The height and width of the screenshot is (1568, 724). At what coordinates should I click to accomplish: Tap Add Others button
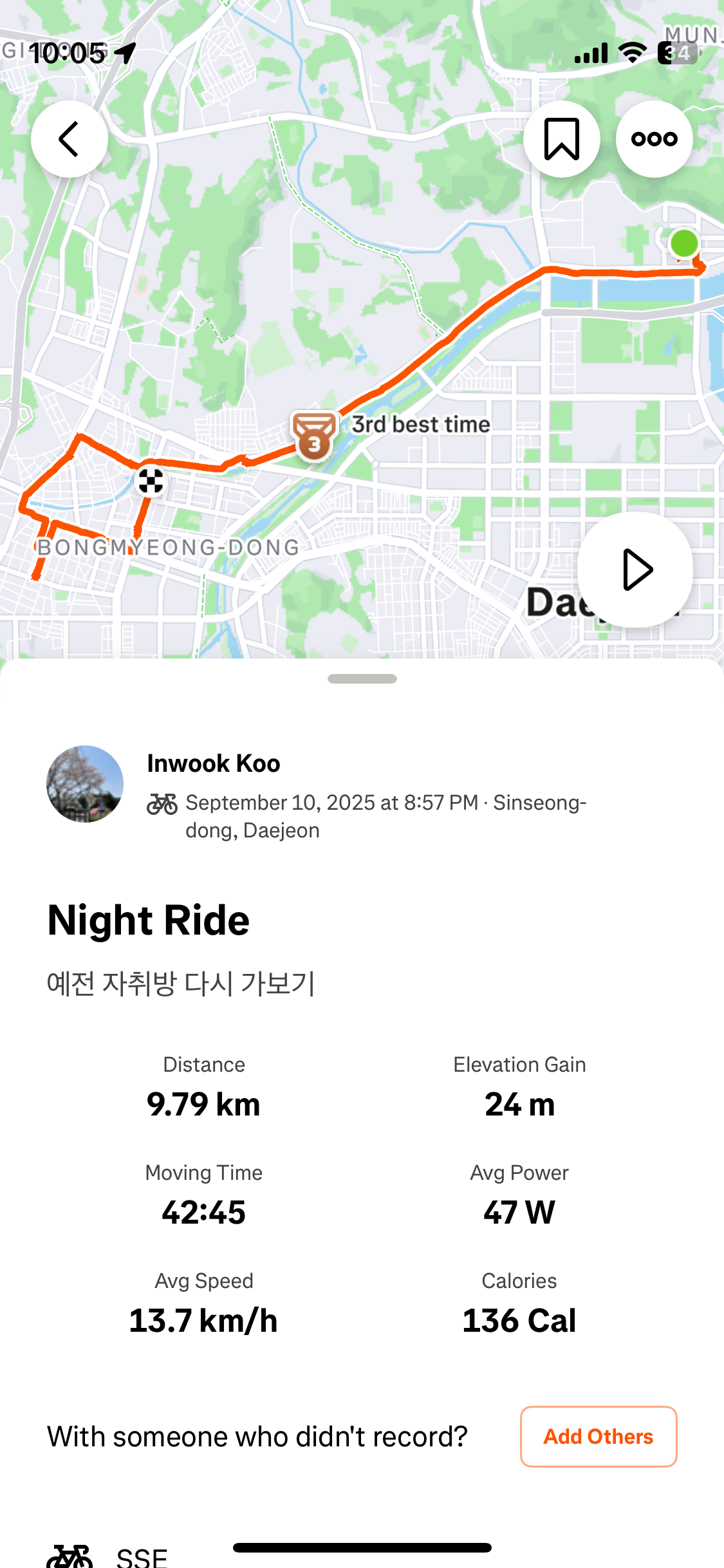point(598,1437)
